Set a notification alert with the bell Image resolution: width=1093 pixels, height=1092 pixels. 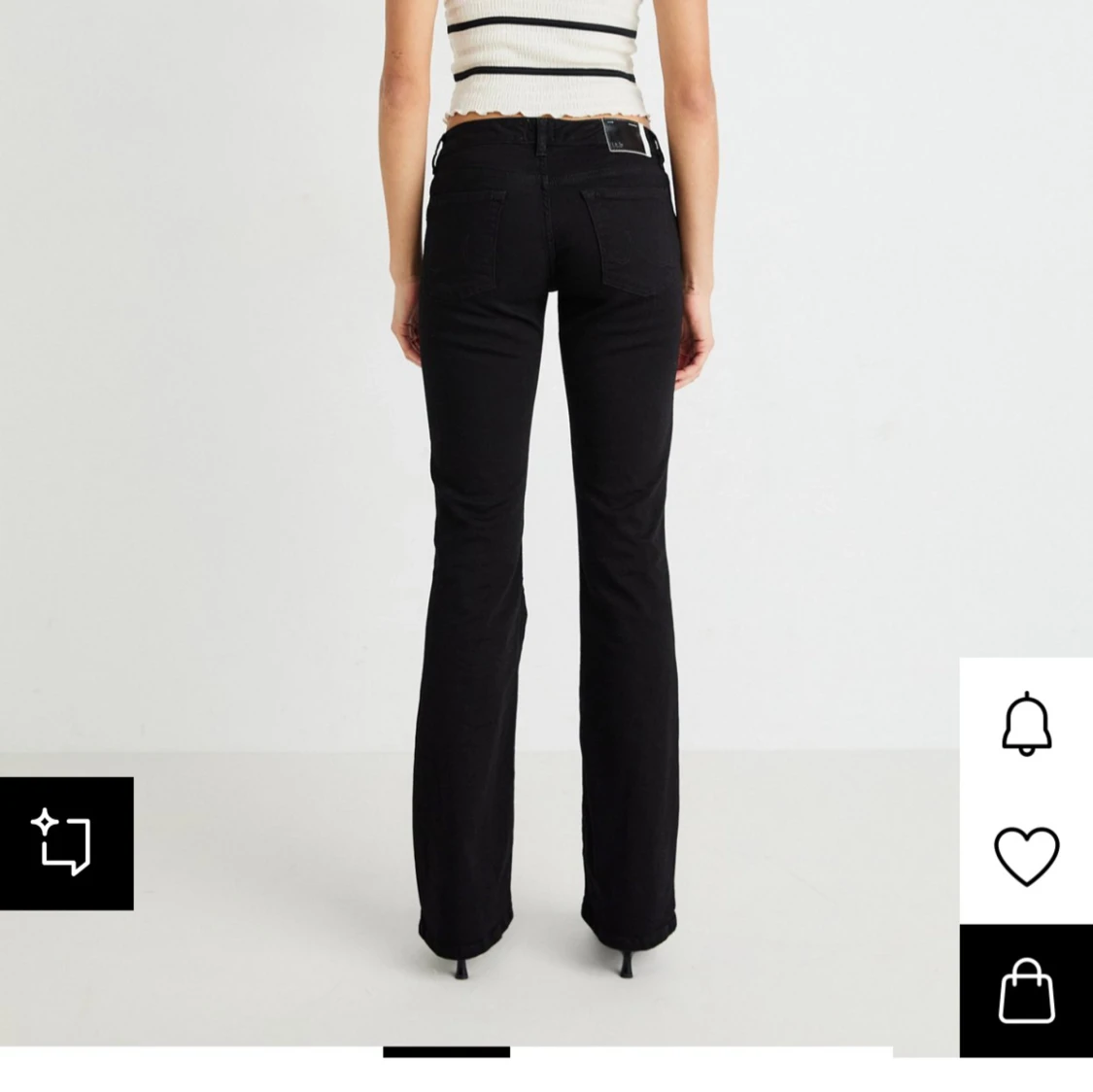[1026, 724]
